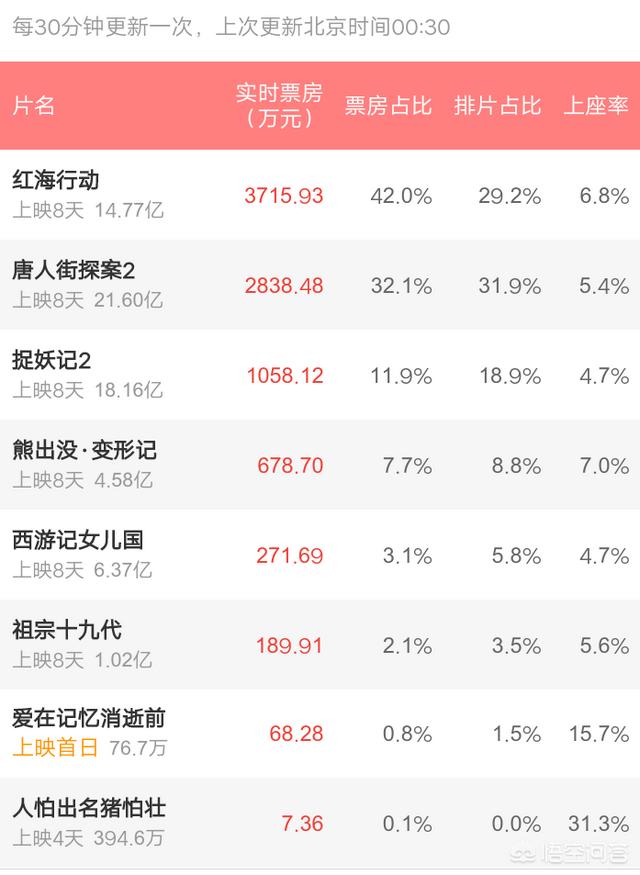Open 爱在记忆消逝前 film data
The height and width of the screenshot is (875, 640).
[x=89, y=718]
